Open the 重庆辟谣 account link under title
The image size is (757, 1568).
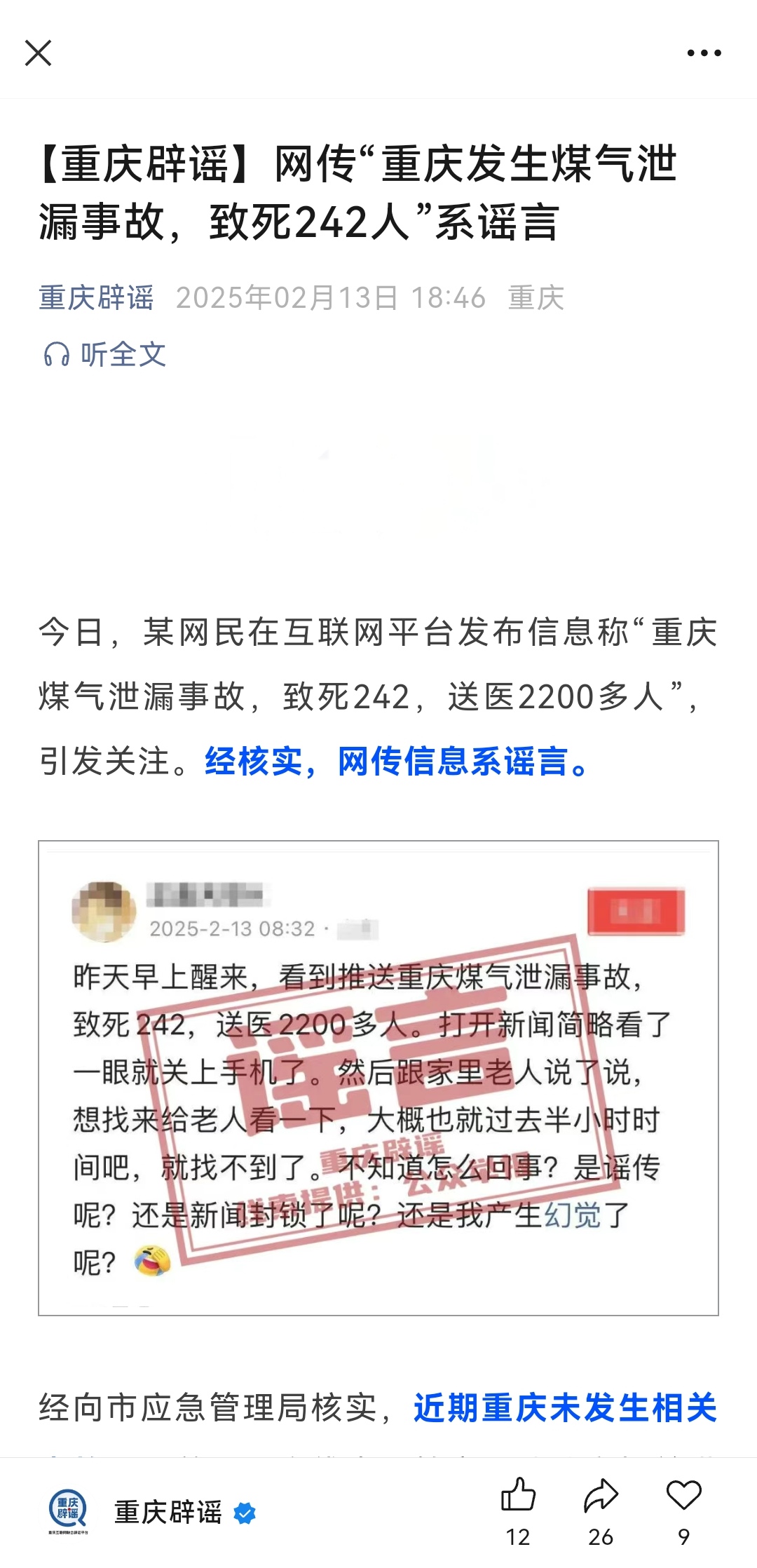pyautogui.click(x=96, y=298)
